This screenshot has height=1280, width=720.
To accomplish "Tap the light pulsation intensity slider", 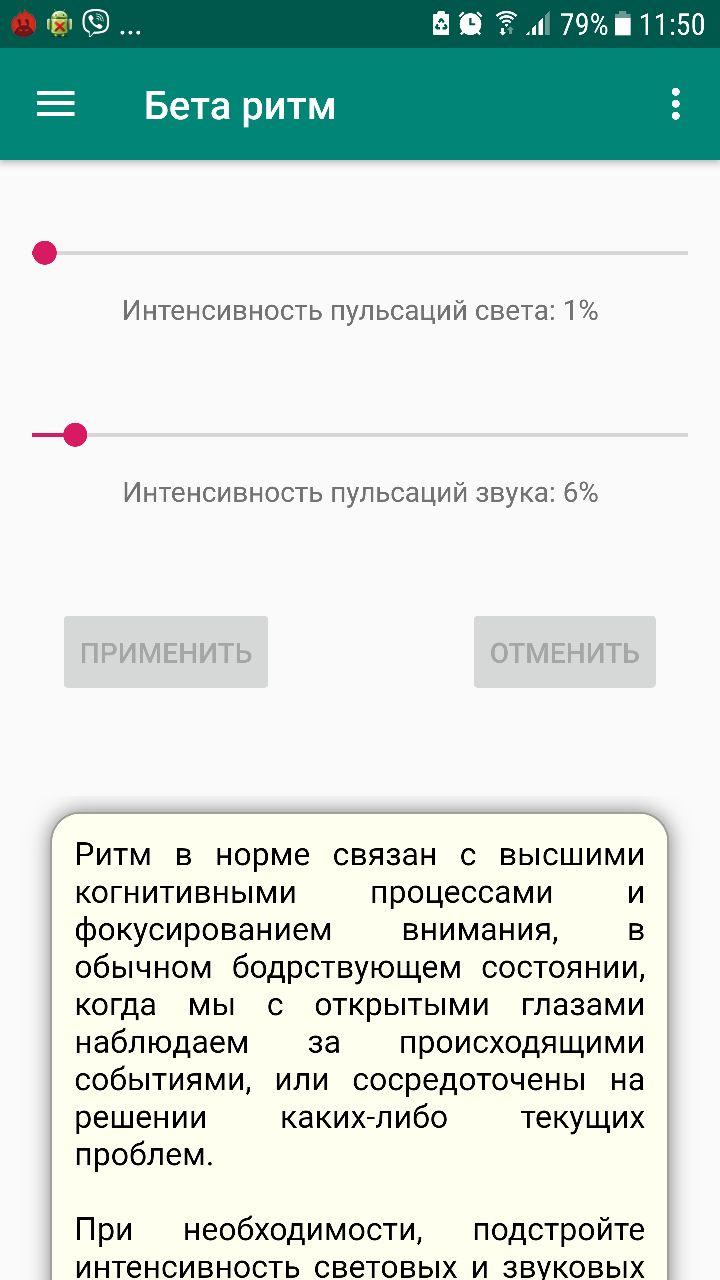I will tap(360, 253).
